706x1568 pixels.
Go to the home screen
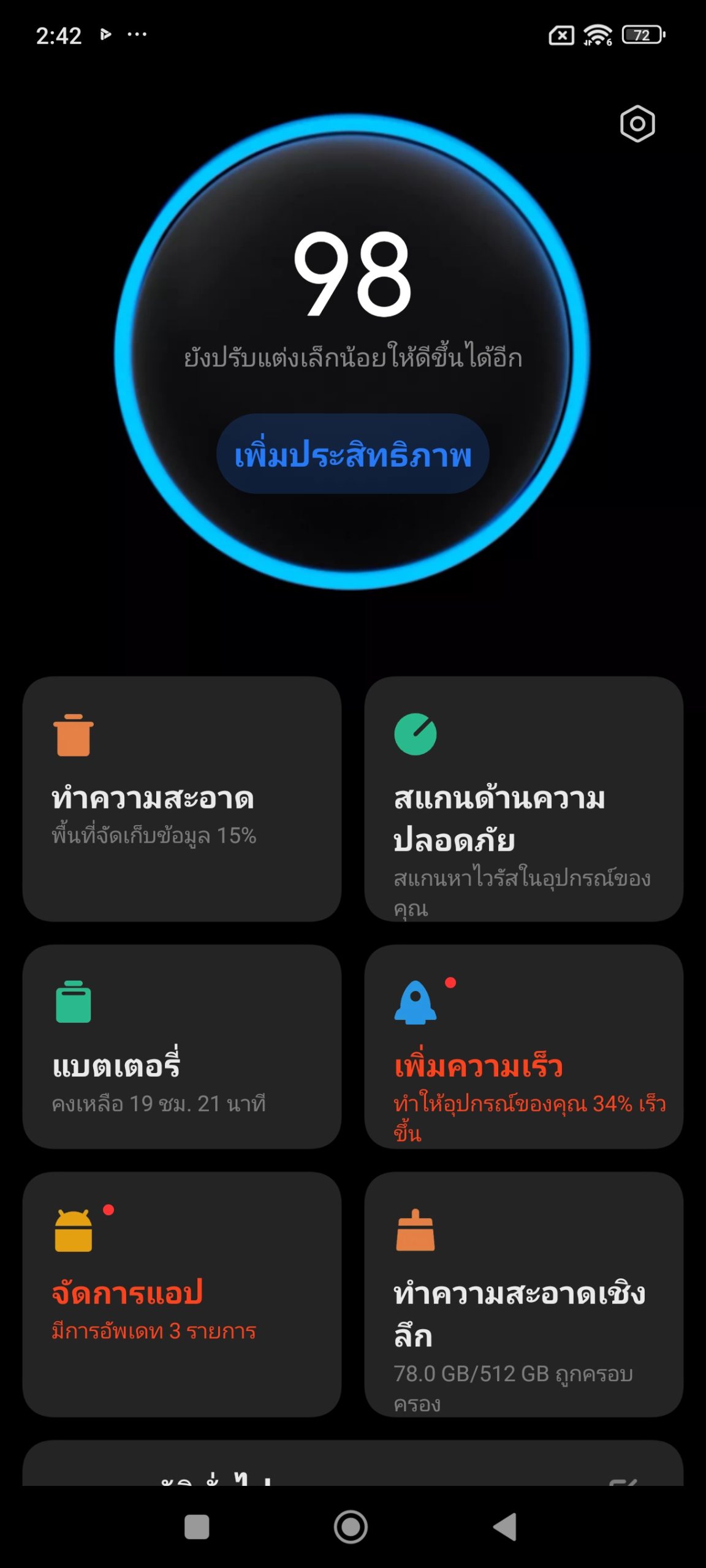[x=351, y=1527]
